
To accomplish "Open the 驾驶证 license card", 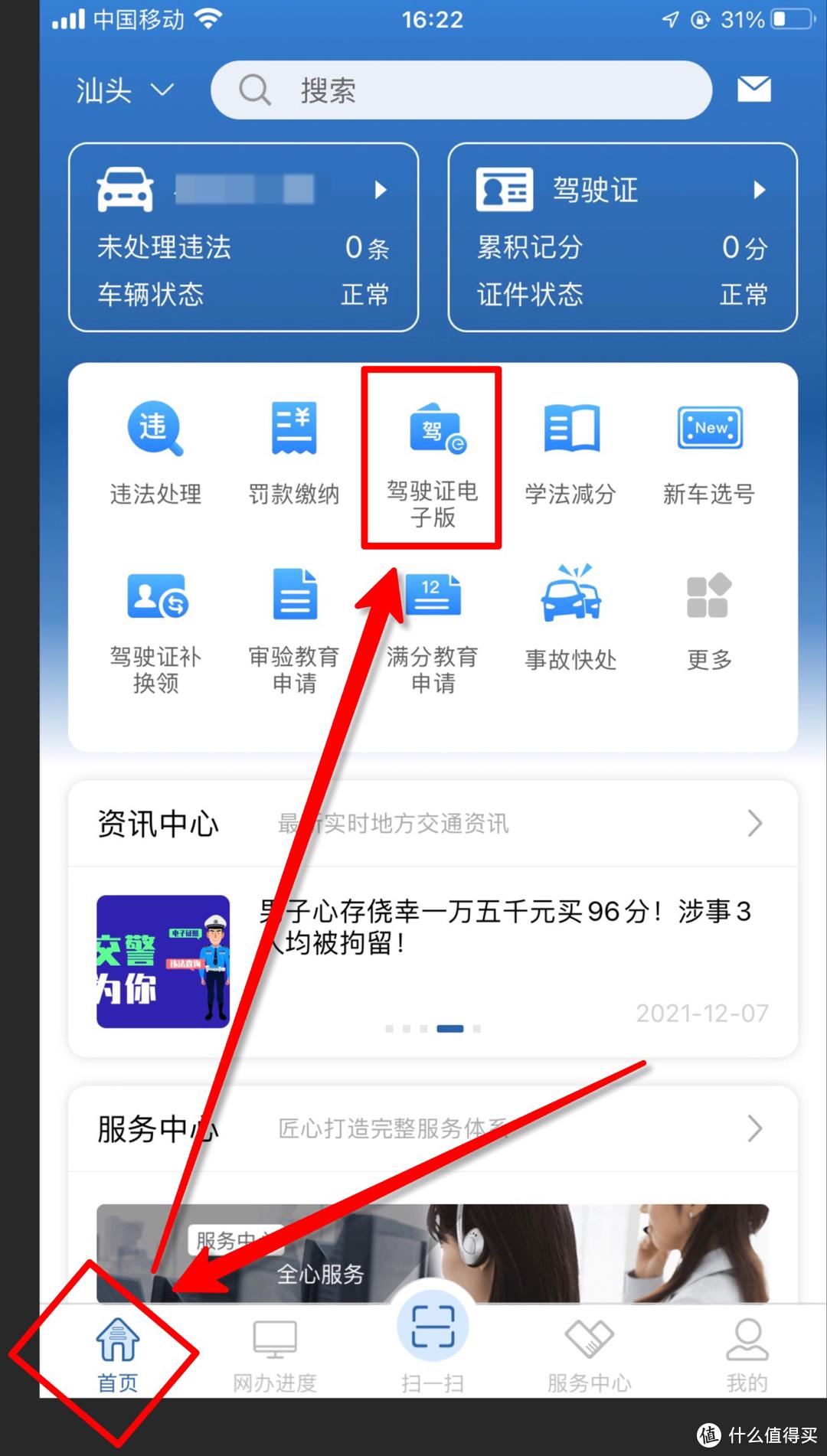I will point(622,237).
